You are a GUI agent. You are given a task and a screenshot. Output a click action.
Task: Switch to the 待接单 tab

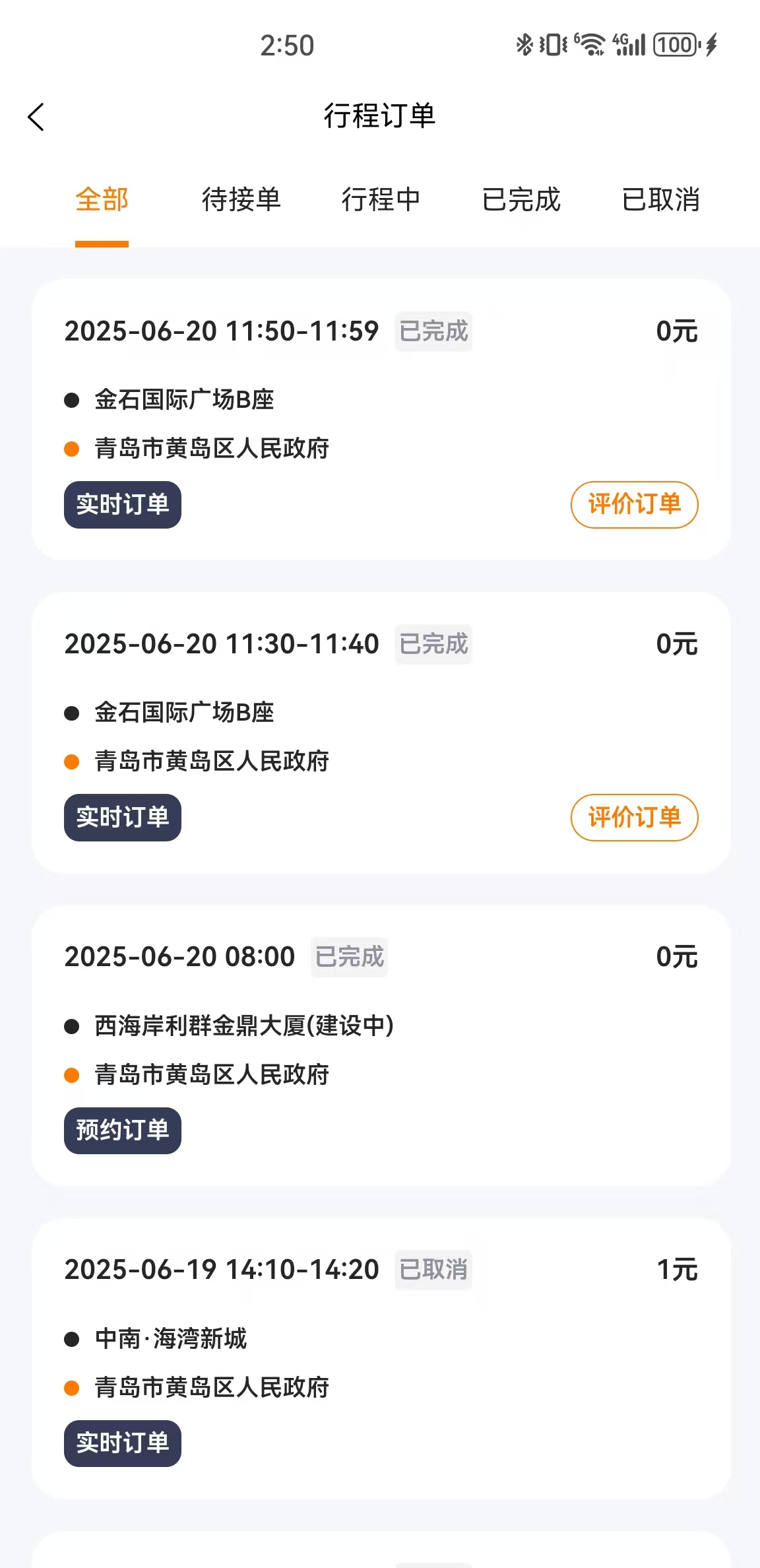click(241, 200)
